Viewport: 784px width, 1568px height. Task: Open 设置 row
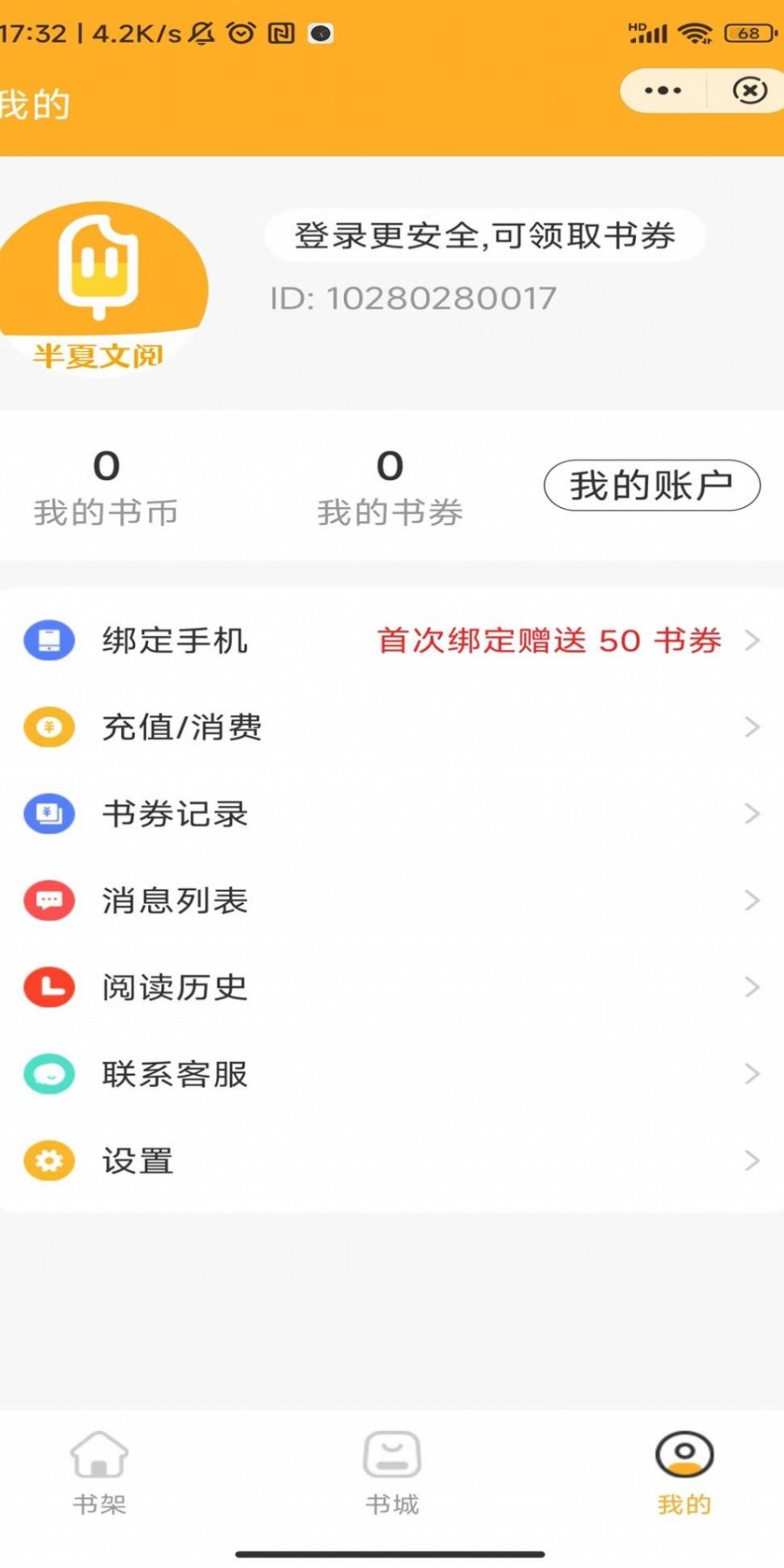click(392, 1161)
